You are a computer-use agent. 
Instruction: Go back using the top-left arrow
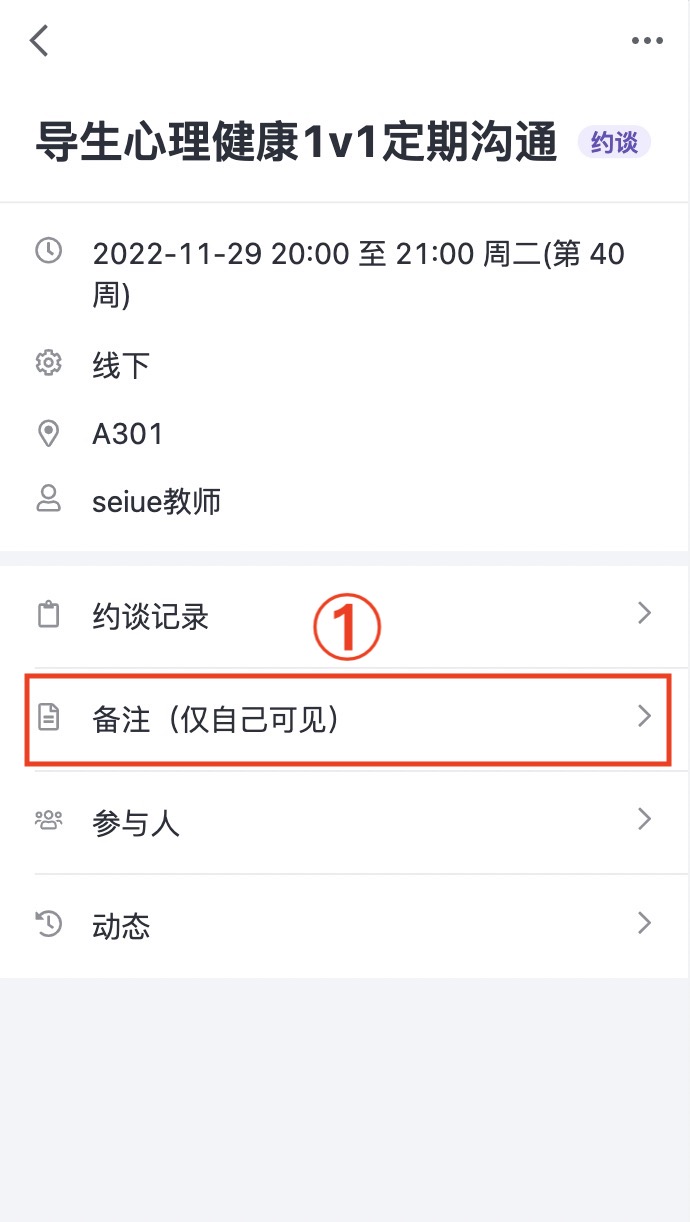[x=39, y=41]
